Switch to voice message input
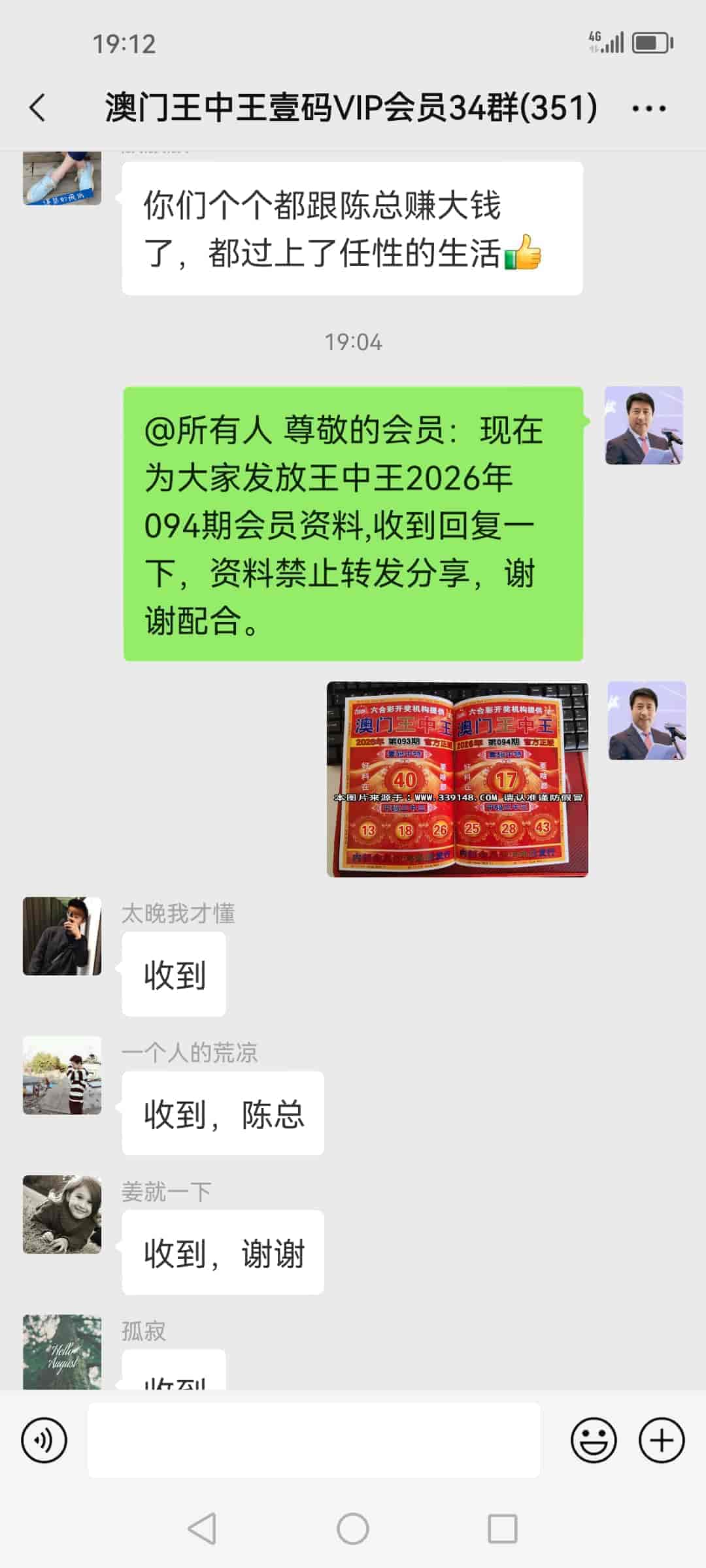 [44, 1440]
